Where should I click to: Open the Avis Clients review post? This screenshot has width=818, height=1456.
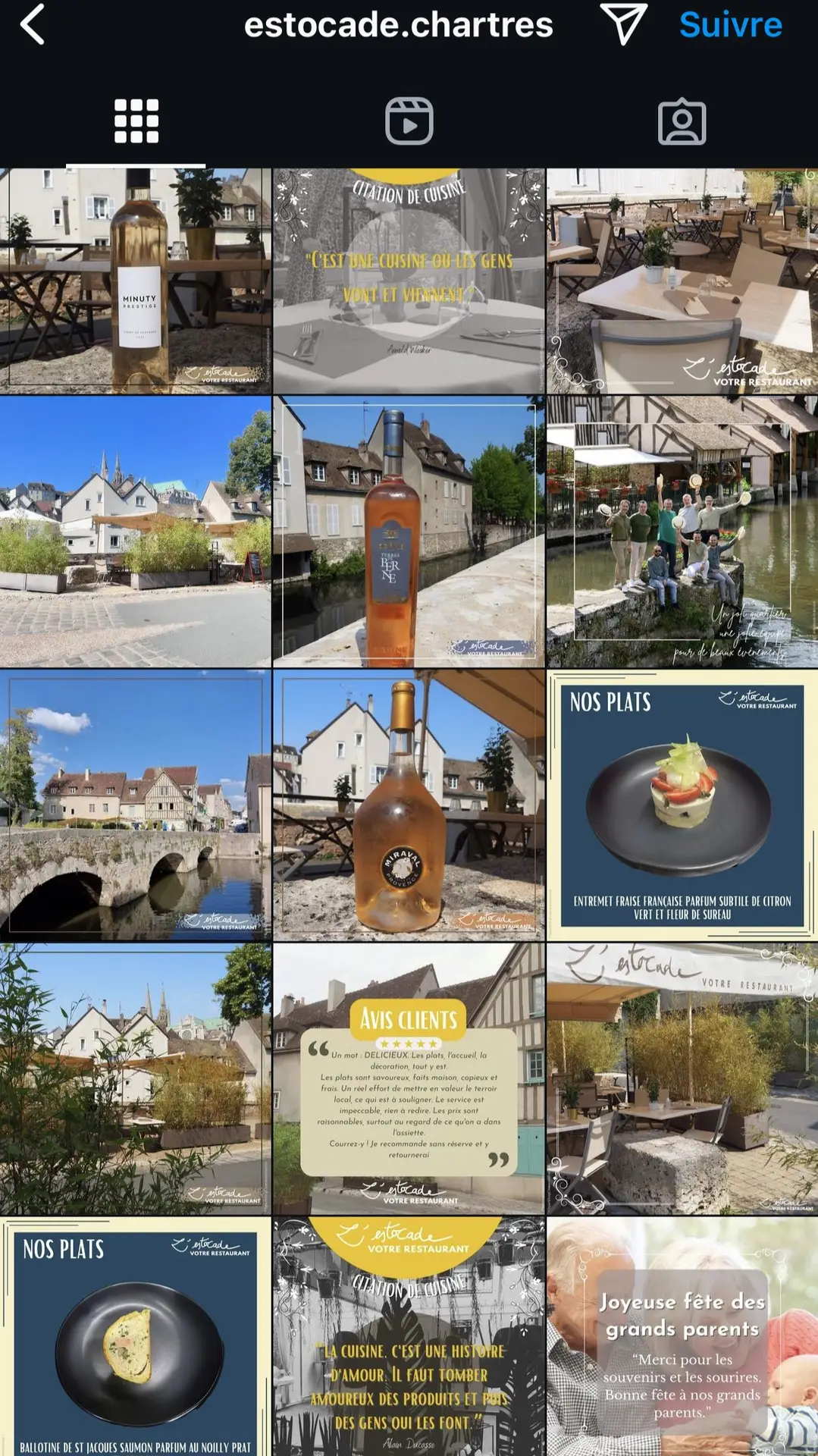(409, 1078)
